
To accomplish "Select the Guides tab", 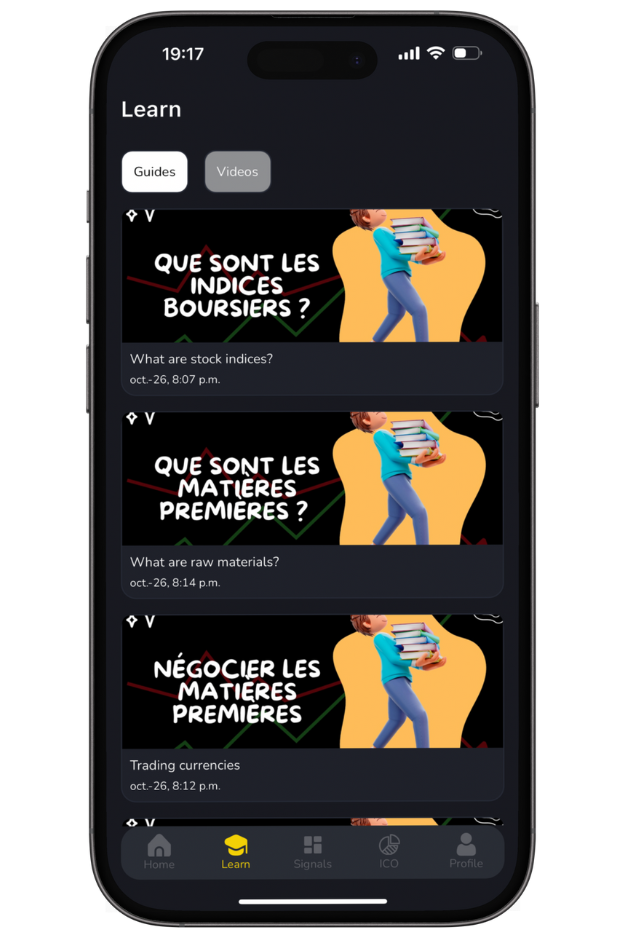I will click(x=154, y=172).
